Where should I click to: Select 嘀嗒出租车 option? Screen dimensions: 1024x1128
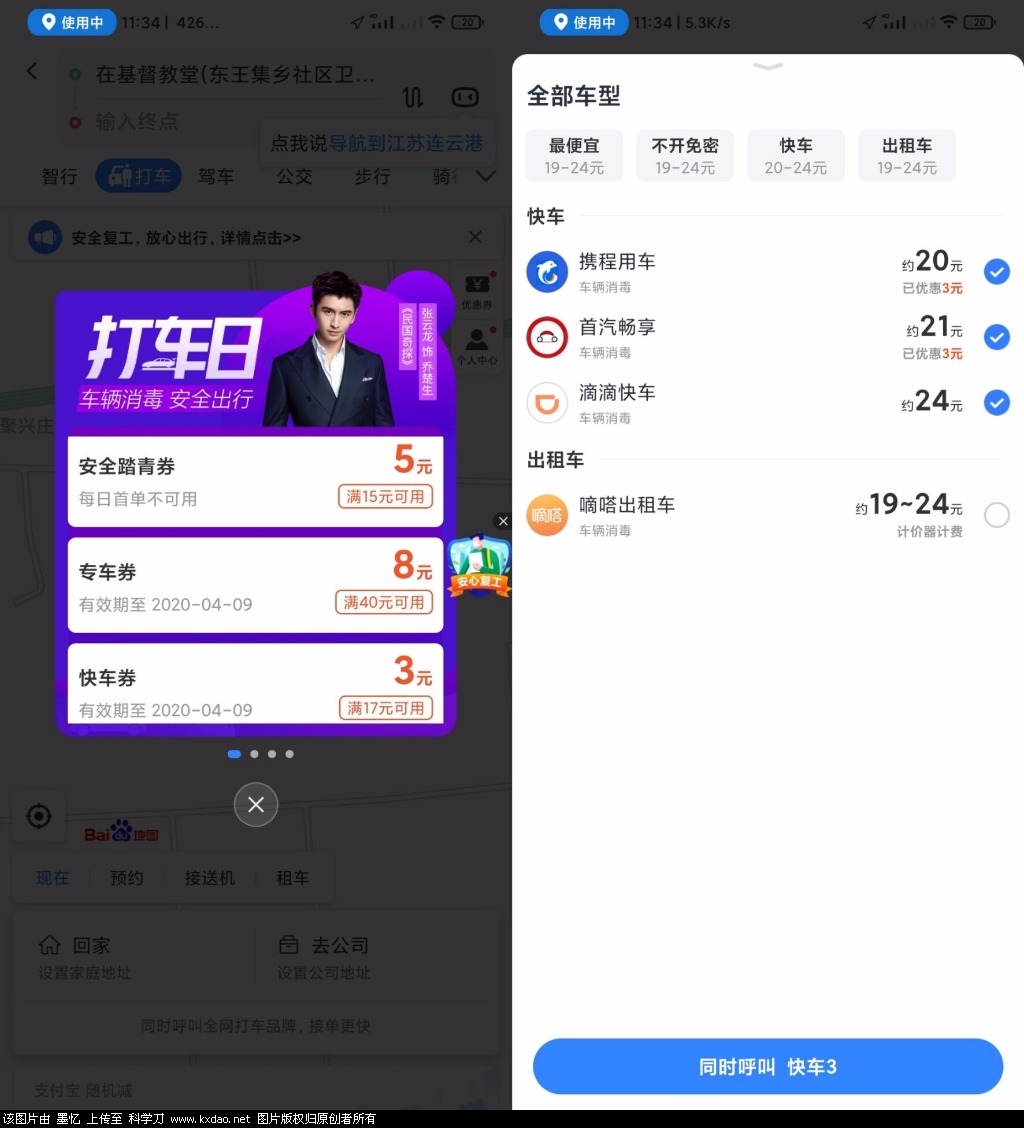[997, 516]
